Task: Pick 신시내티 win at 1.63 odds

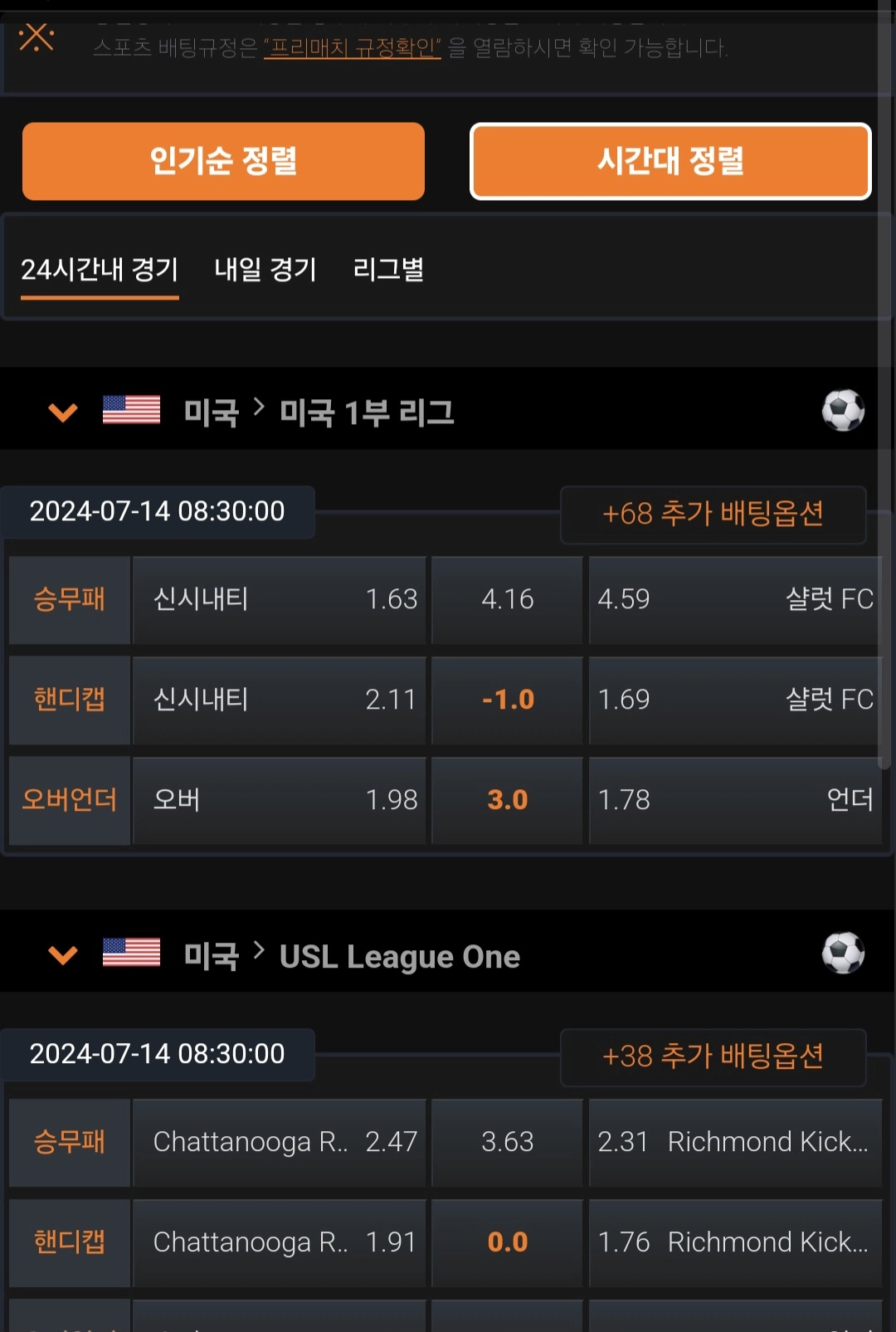Action: pyautogui.click(x=280, y=599)
